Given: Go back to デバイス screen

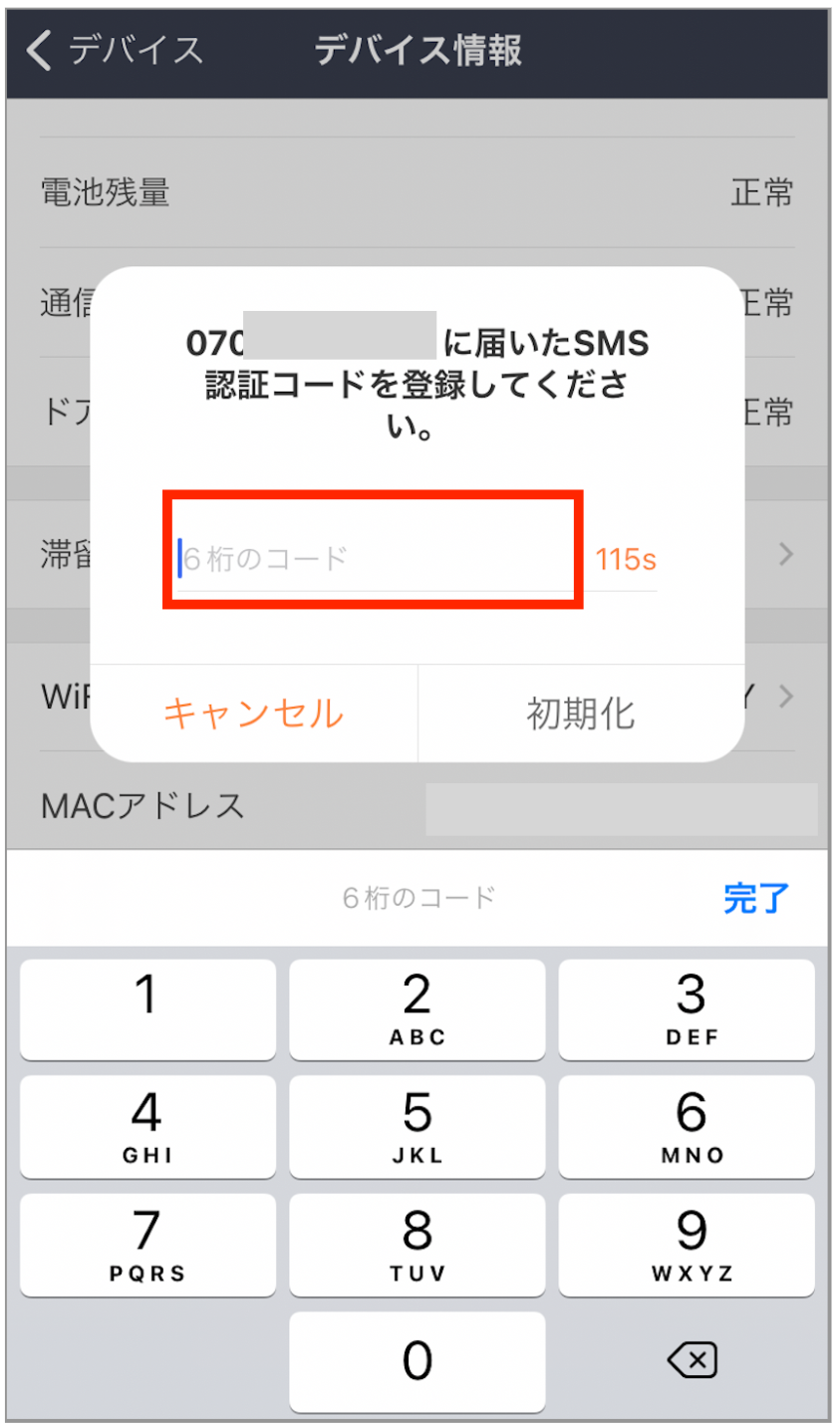Looking at the screenshot, I should point(115,50).
